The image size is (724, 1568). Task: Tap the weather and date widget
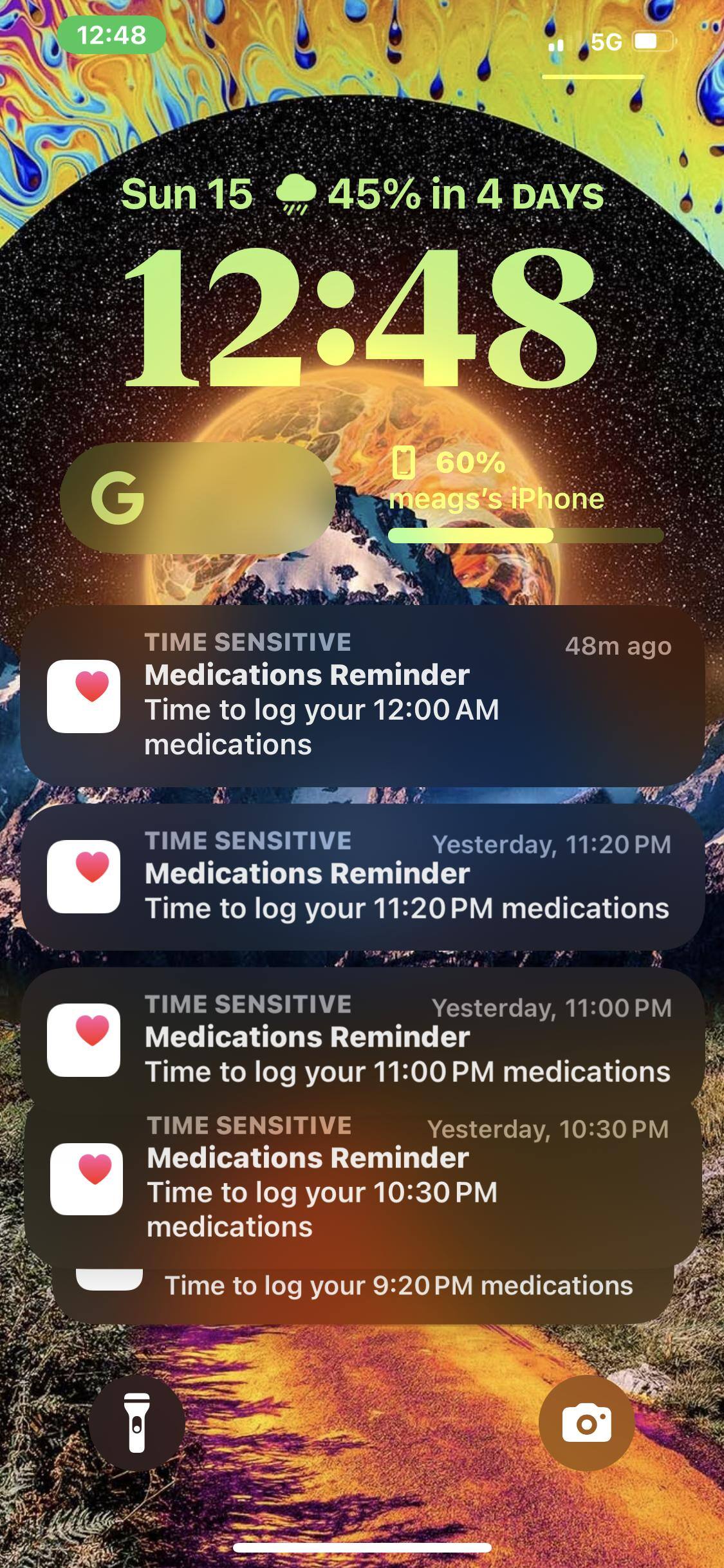362,194
